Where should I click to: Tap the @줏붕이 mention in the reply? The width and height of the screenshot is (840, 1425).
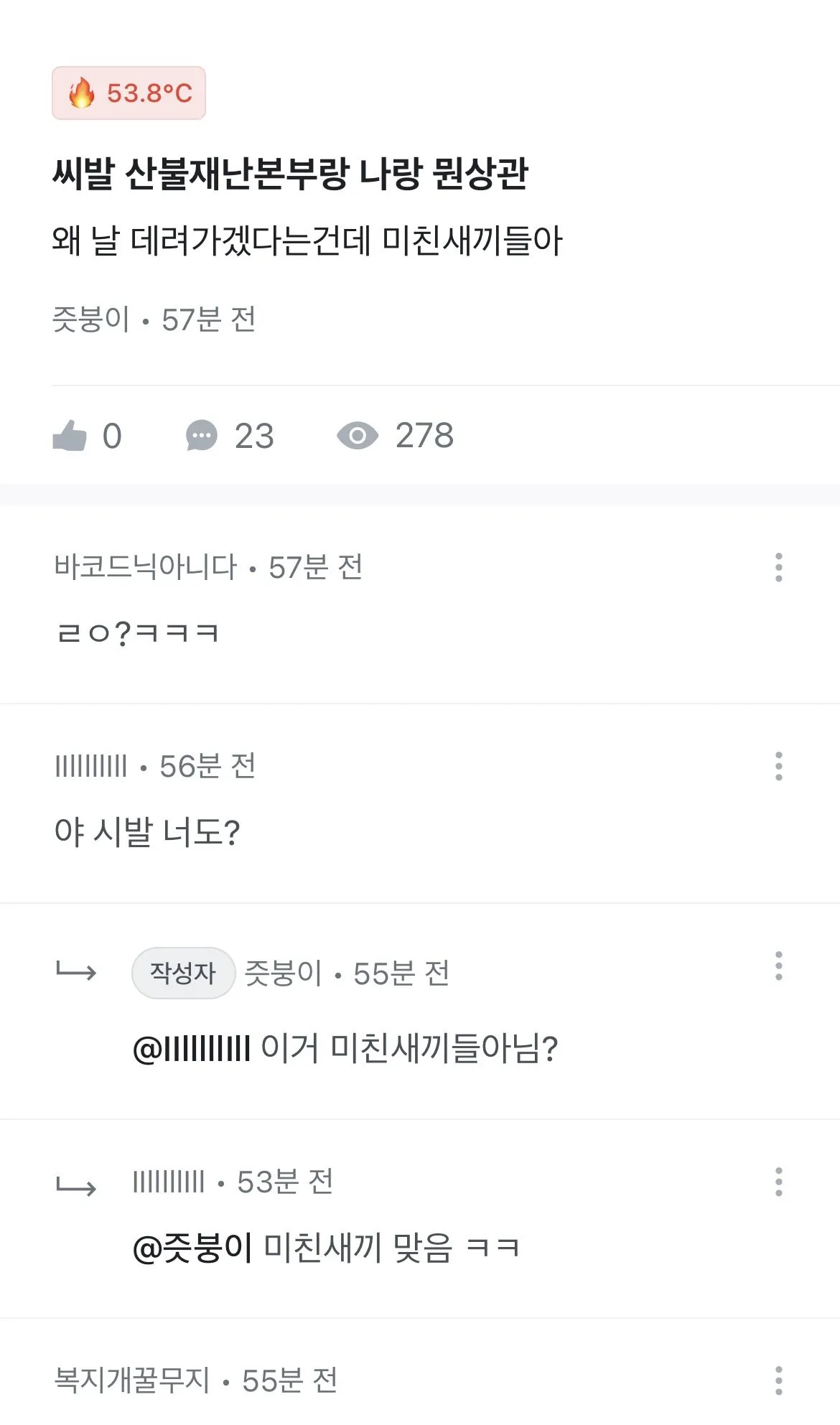click(x=192, y=1248)
